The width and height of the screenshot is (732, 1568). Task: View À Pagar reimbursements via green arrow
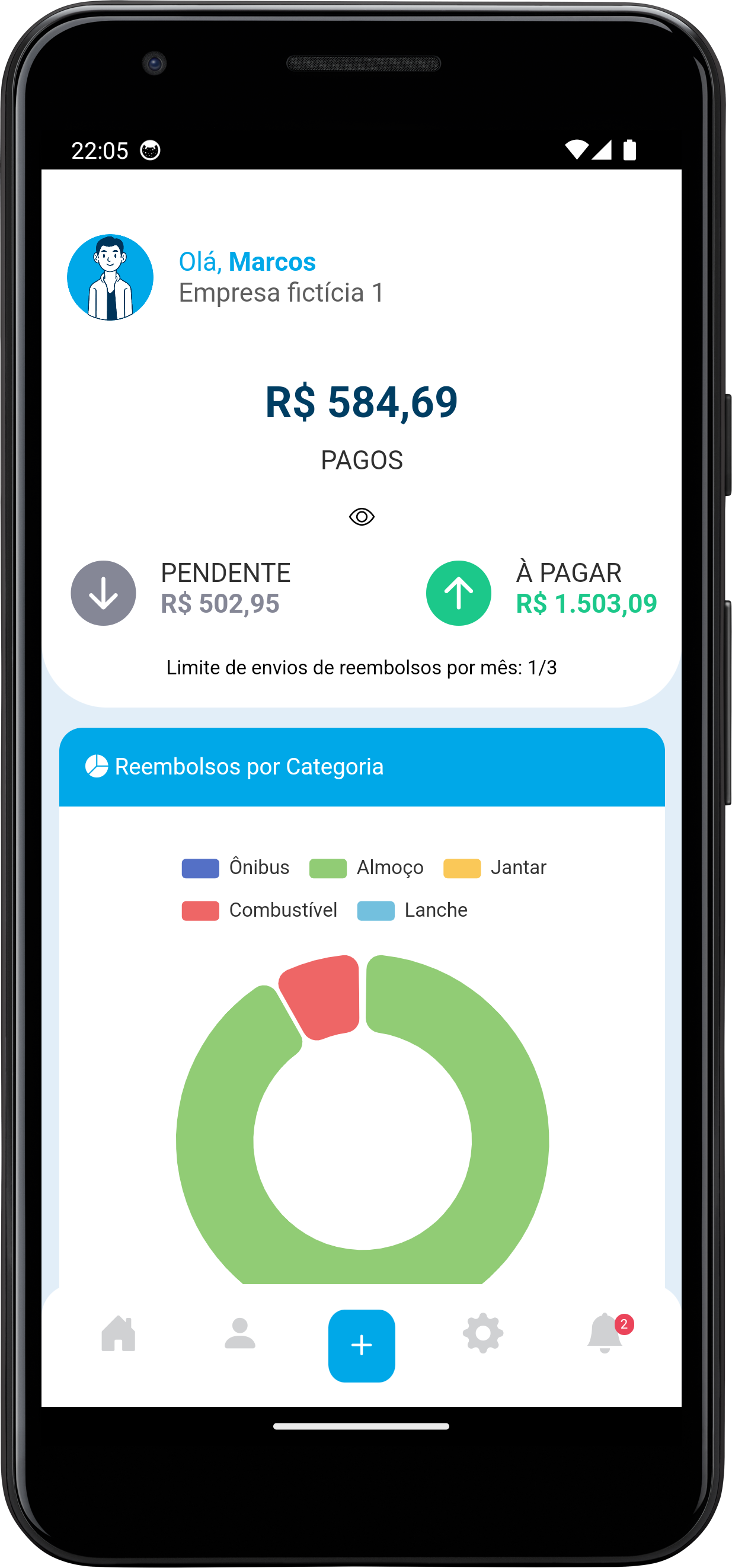click(458, 593)
